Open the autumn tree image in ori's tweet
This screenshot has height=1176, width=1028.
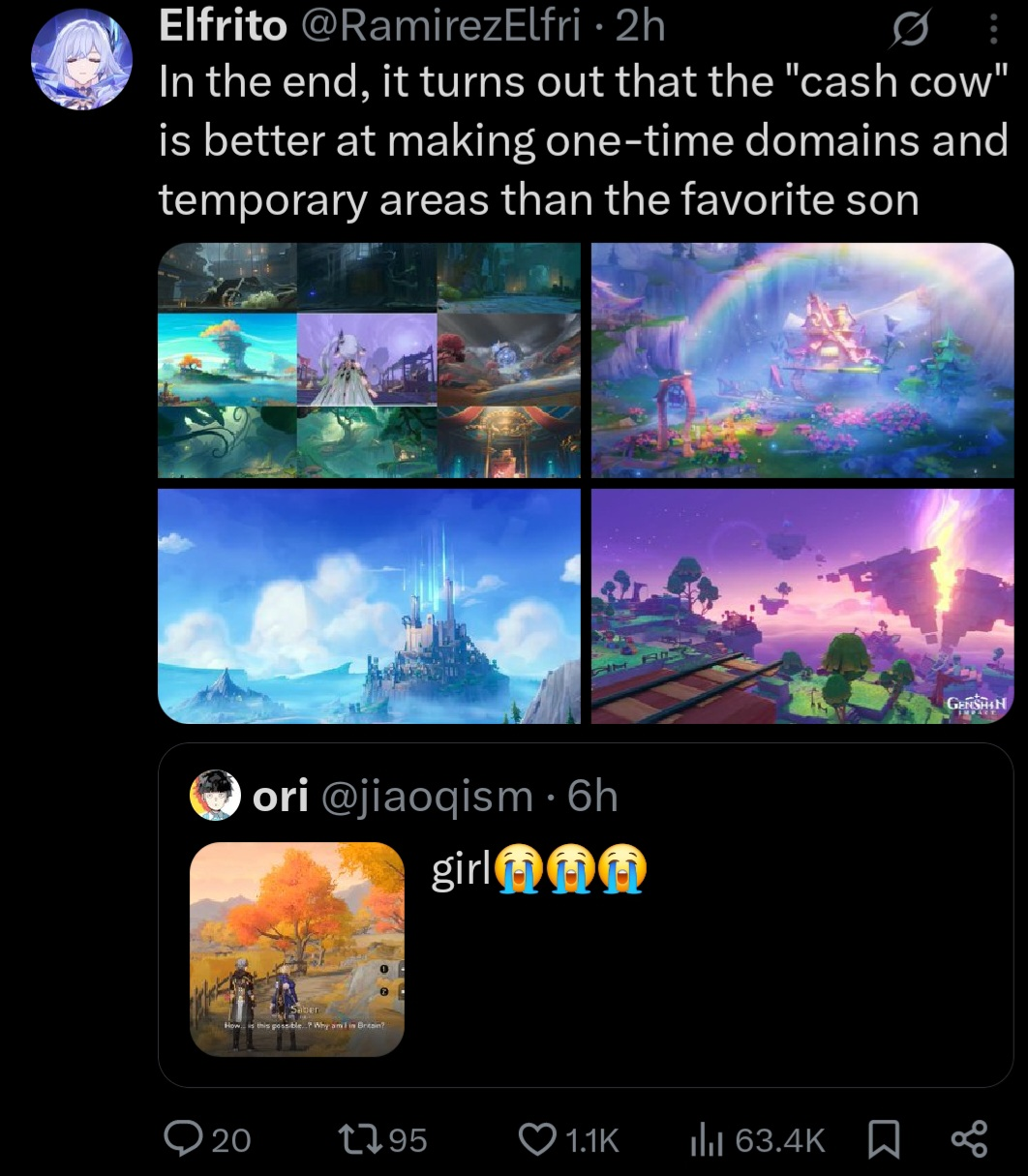[296, 949]
